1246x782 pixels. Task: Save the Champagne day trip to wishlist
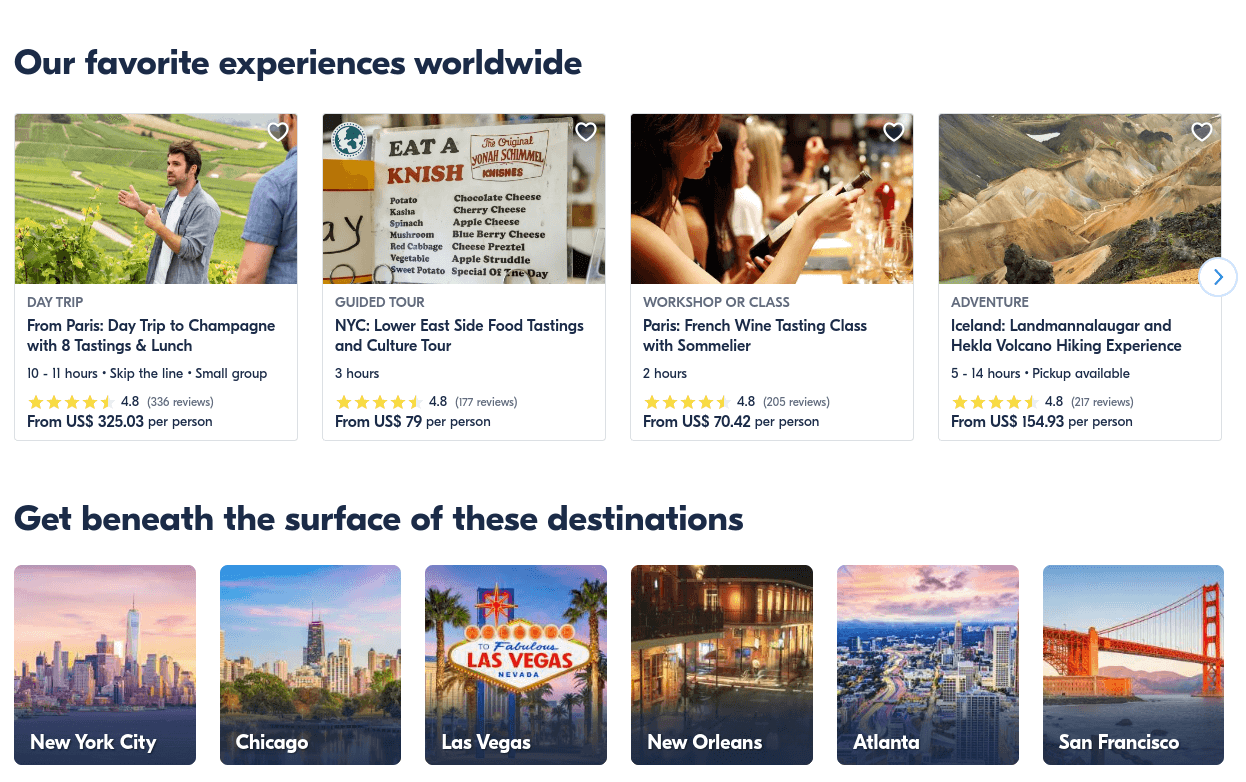tap(278, 132)
